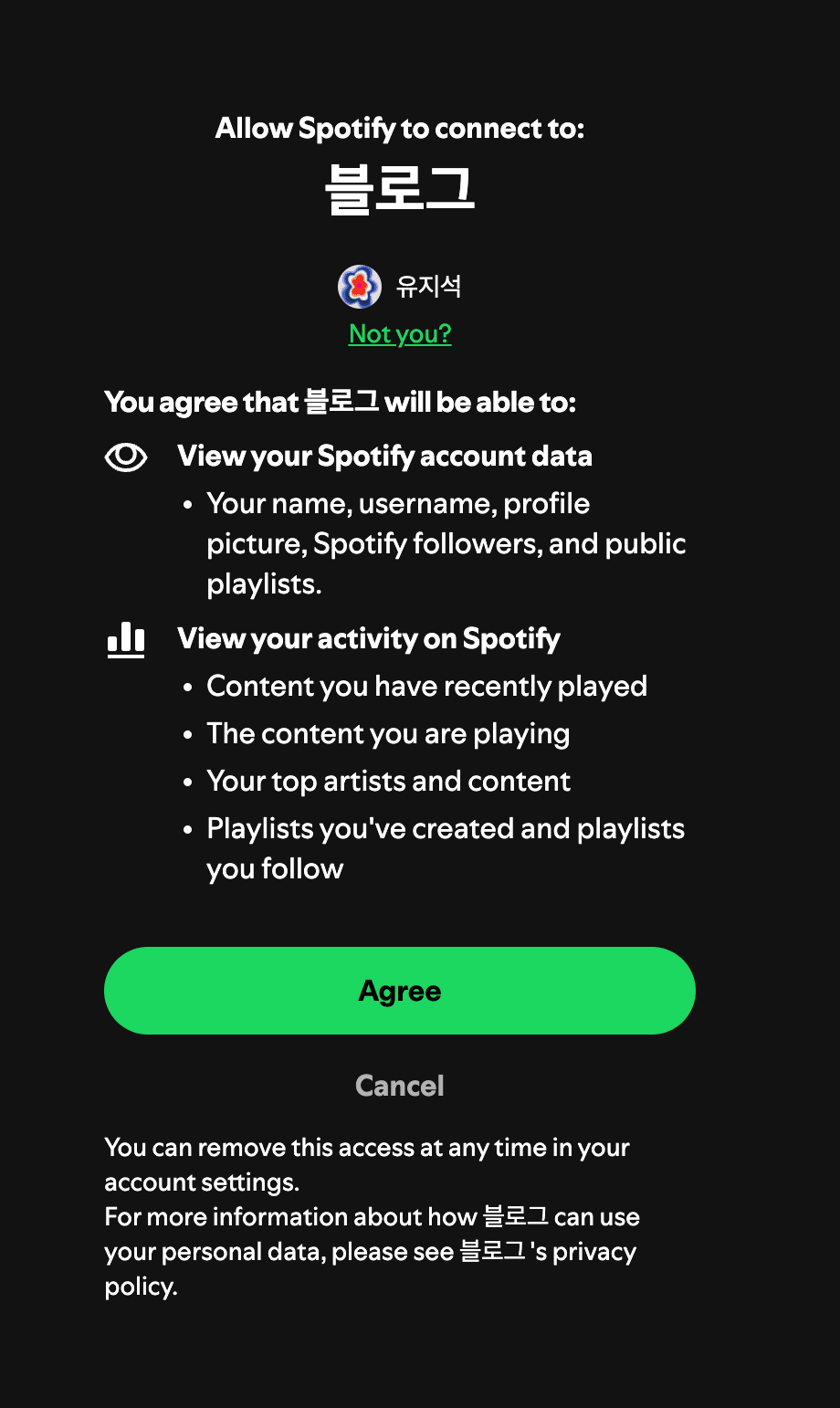Open the Not you? link
The image size is (840, 1408).
(x=400, y=334)
